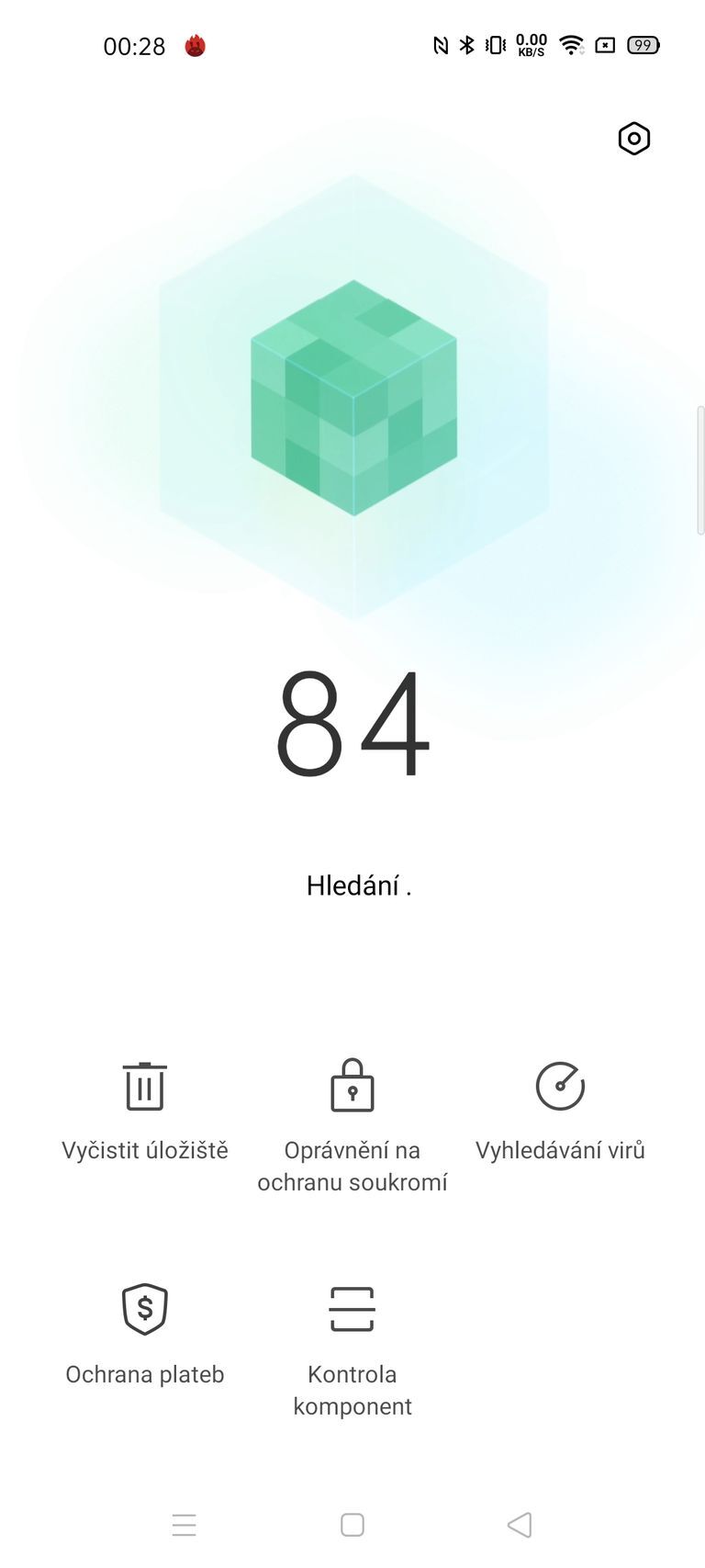The height and width of the screenshot is (1568, 705).
Task: Tap the battery indicator showing 99
Action: [x=643, y=45]
